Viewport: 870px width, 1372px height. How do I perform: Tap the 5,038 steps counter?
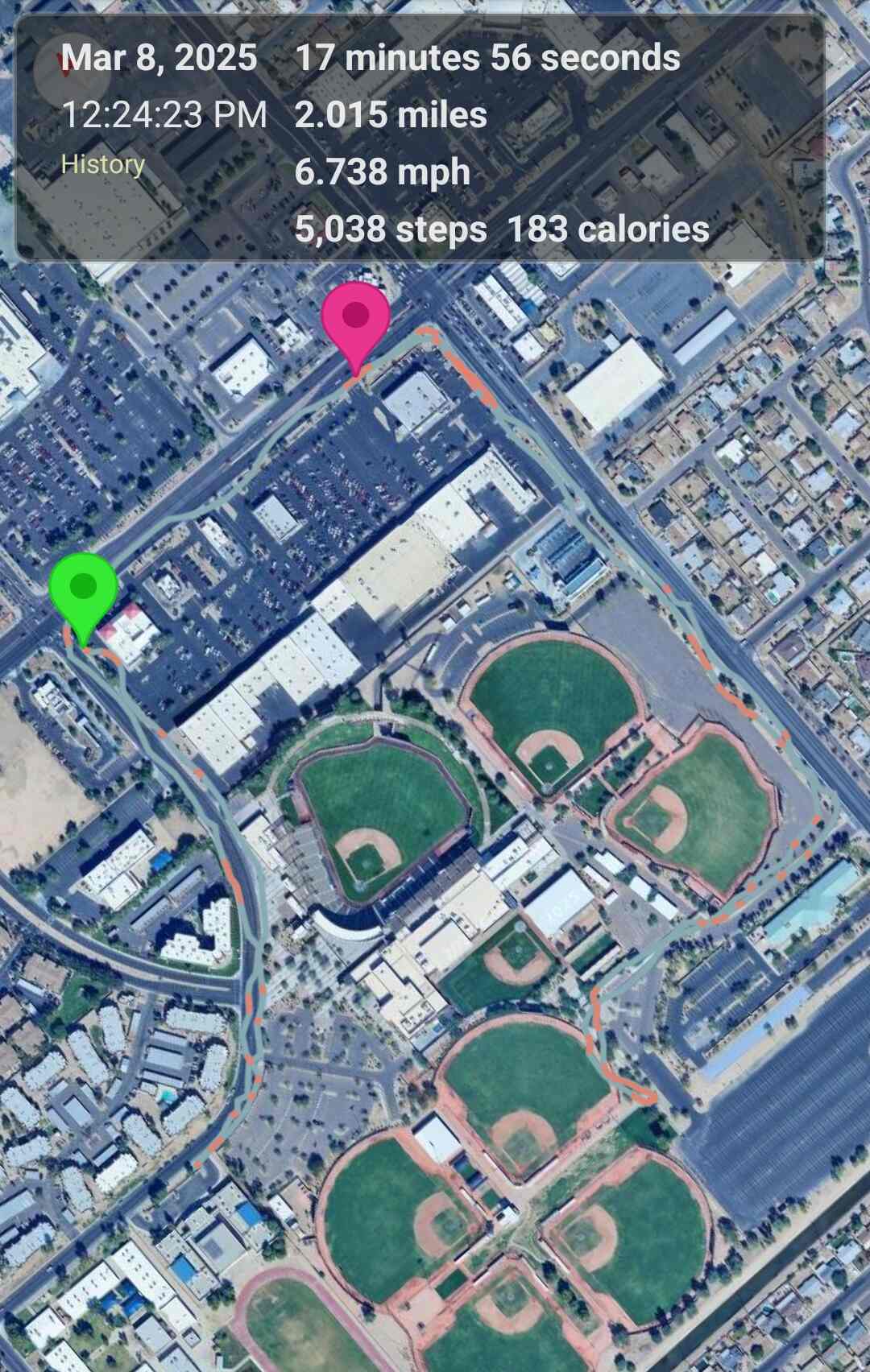(391, 231)
